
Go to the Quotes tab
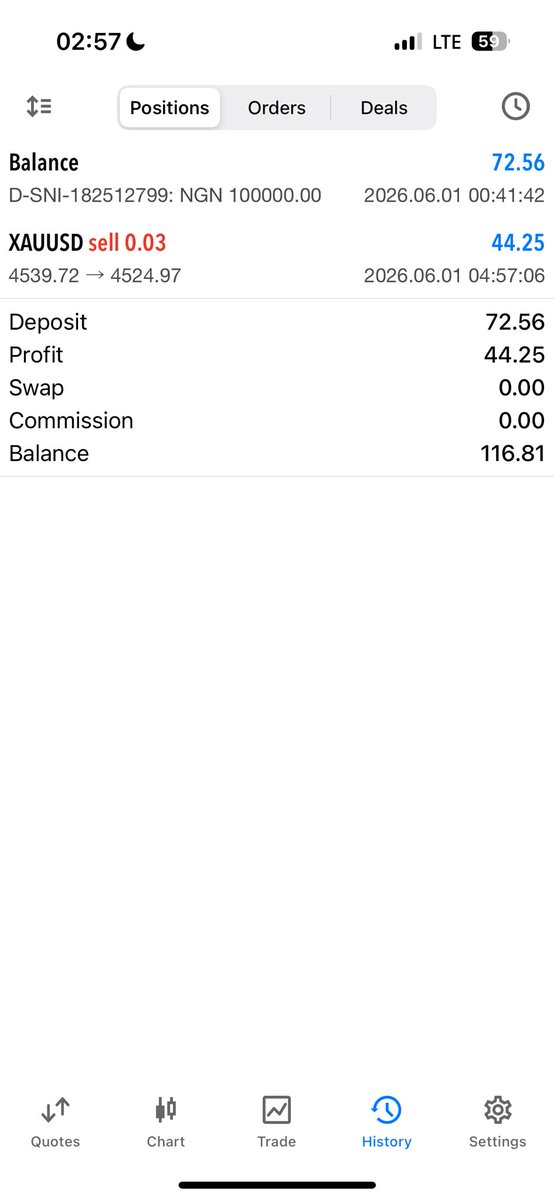pos(55,1122)
